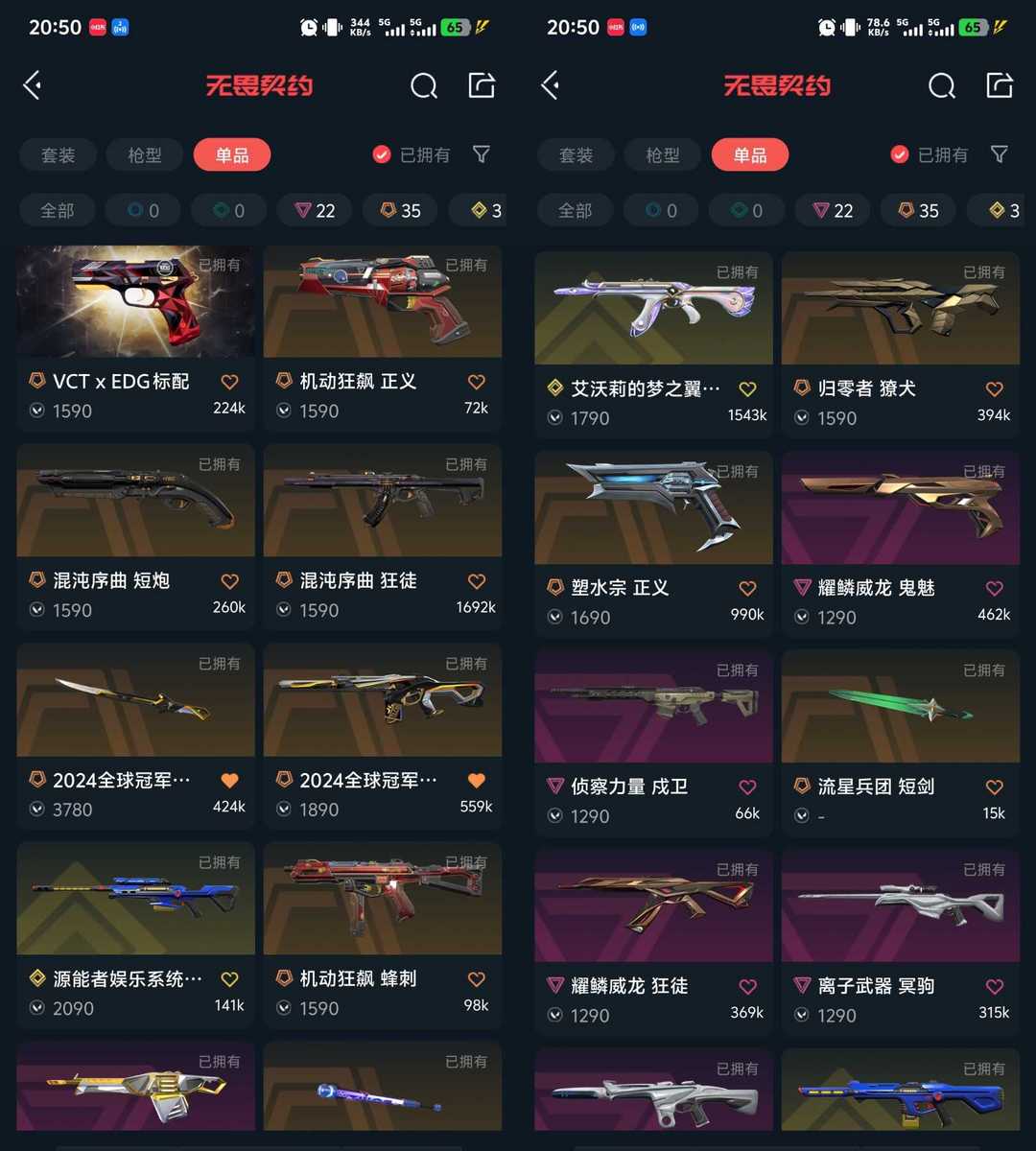Viewport: 1036px width, 1151px height.
Task: Open the rarity filter showing 0
Action: (x=142, y=210)
